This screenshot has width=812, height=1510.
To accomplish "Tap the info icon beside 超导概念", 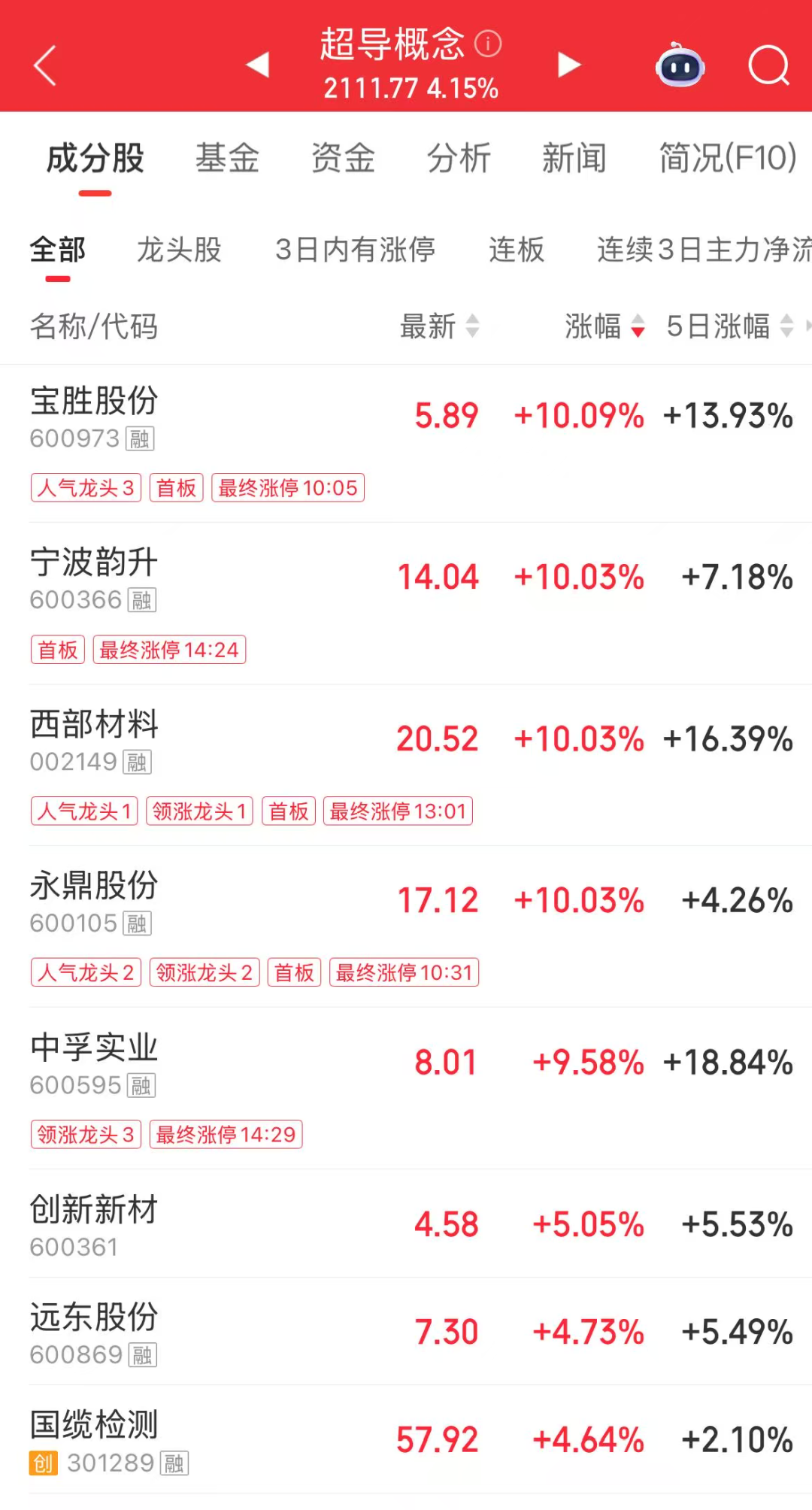I will coord(488,44).
